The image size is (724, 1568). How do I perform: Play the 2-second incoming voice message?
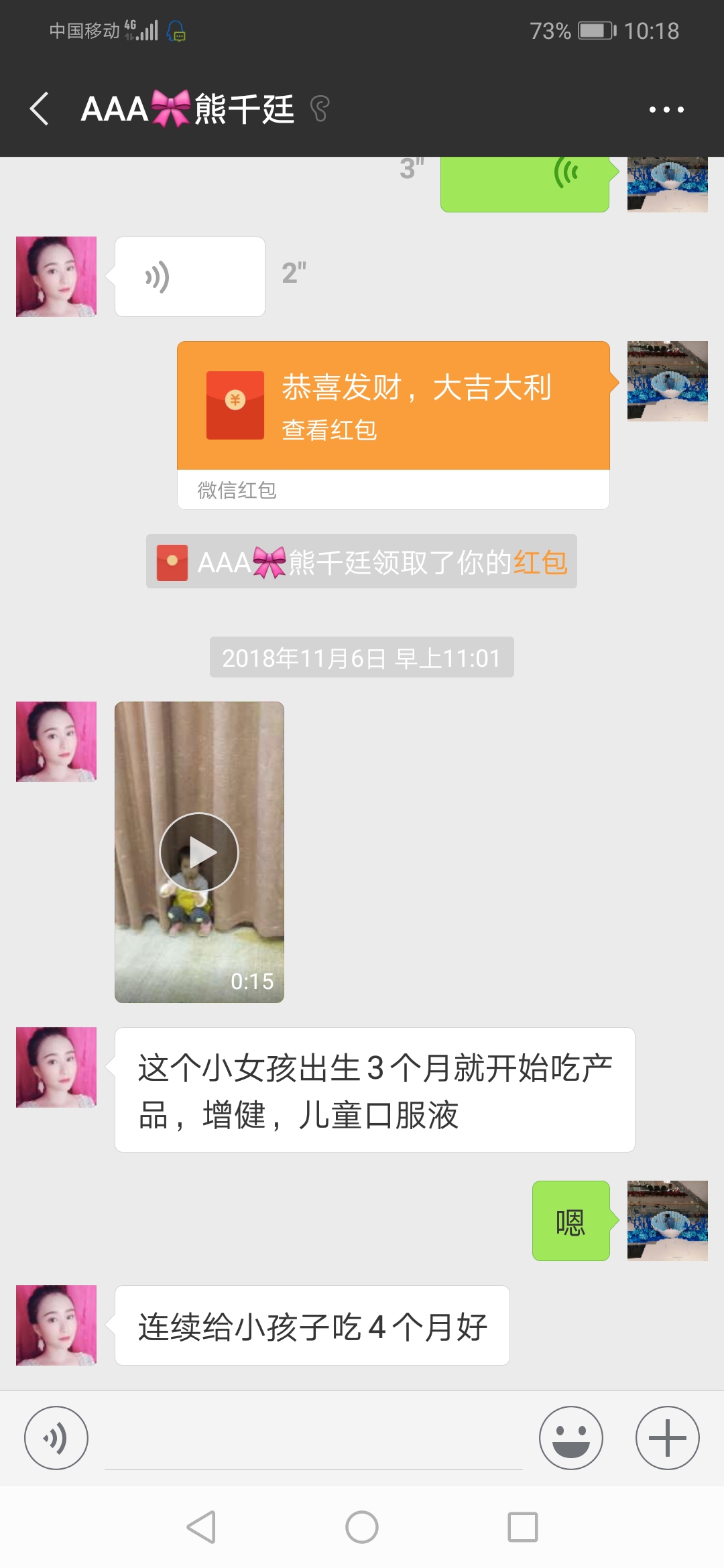[x=190, y=276]
